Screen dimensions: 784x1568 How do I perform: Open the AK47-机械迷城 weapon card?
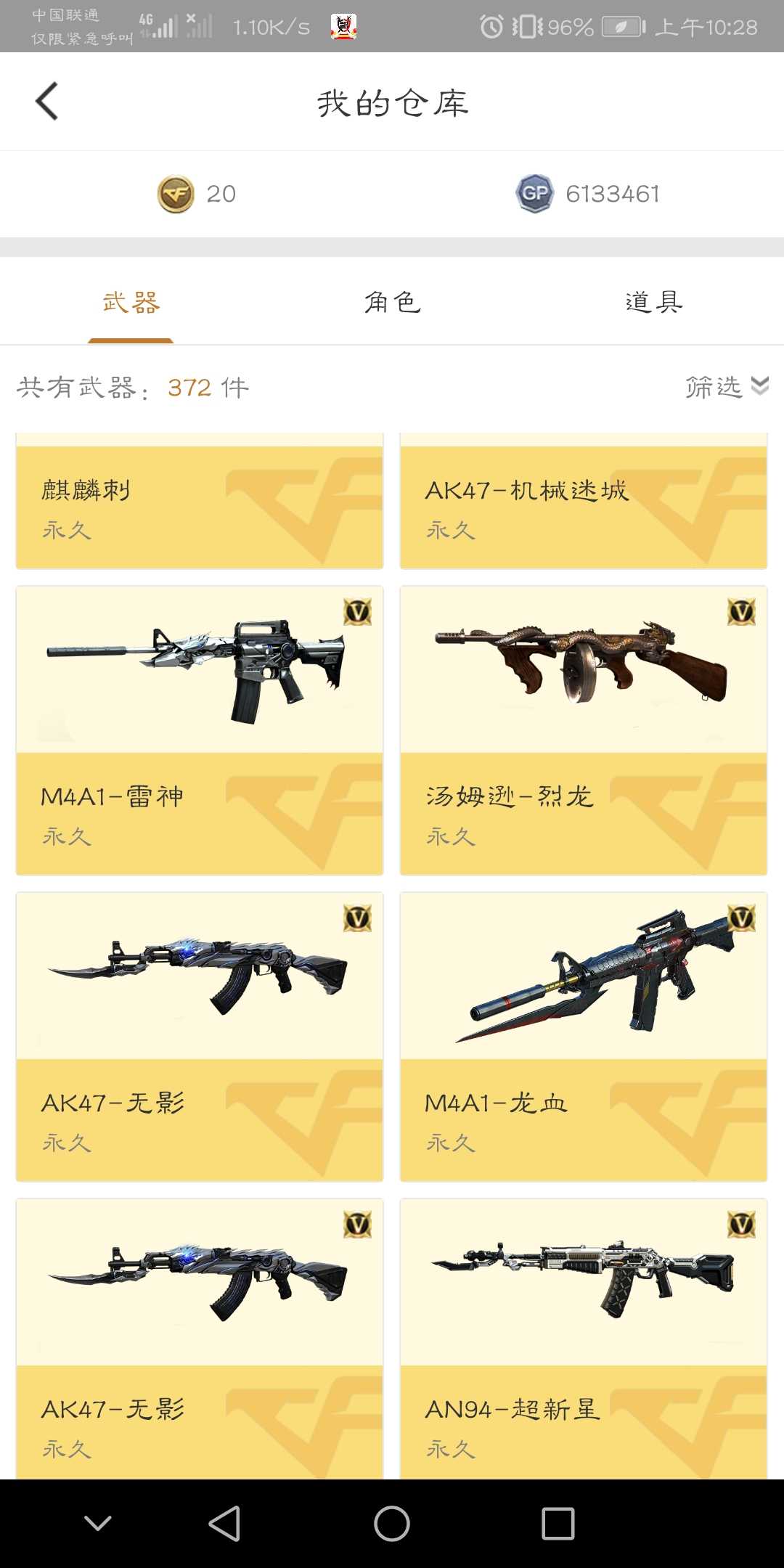(584, 501)
